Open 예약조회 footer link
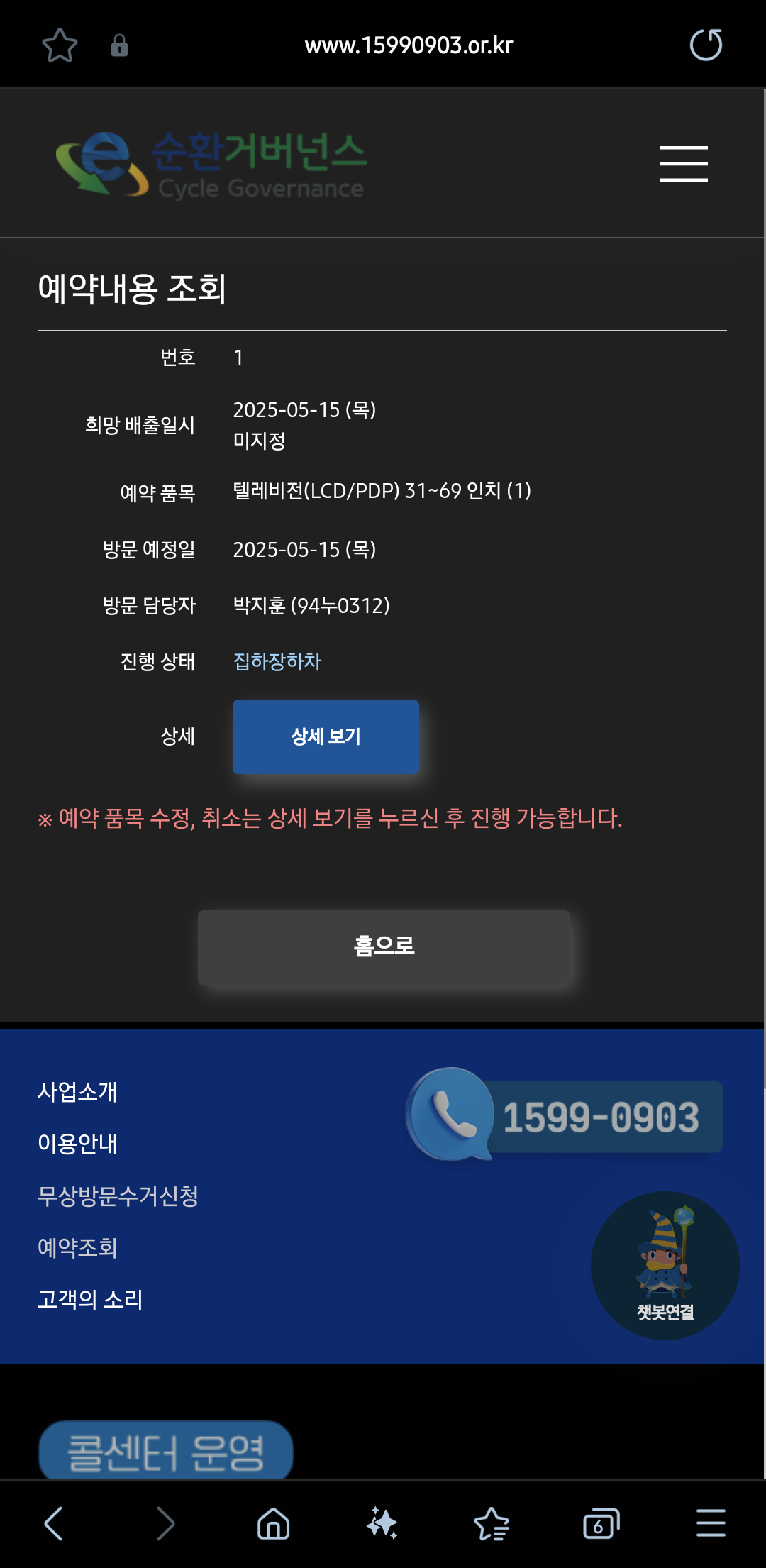This screenshot has height=1568, width=766. pos(77,1247)
